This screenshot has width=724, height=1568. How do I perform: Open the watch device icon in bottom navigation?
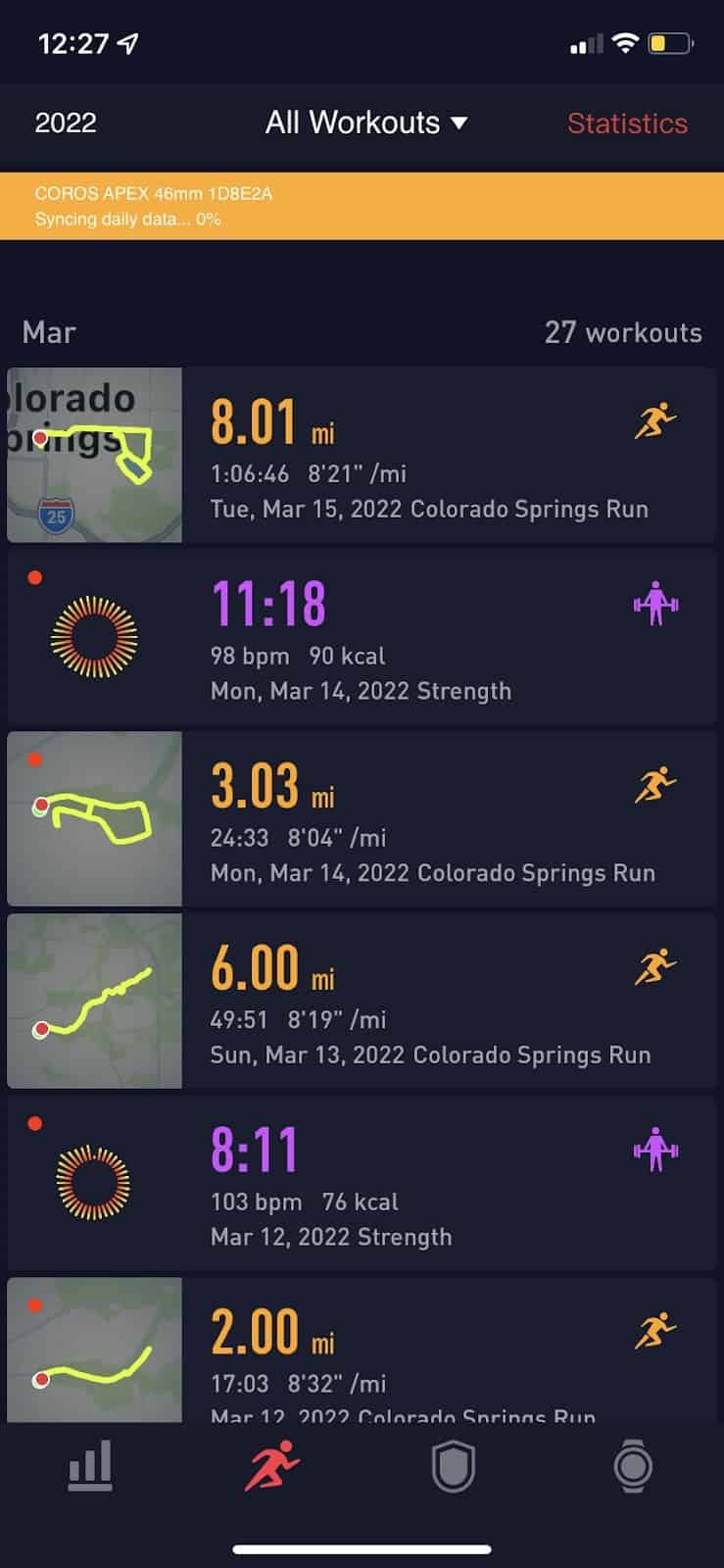point(633,1467)
